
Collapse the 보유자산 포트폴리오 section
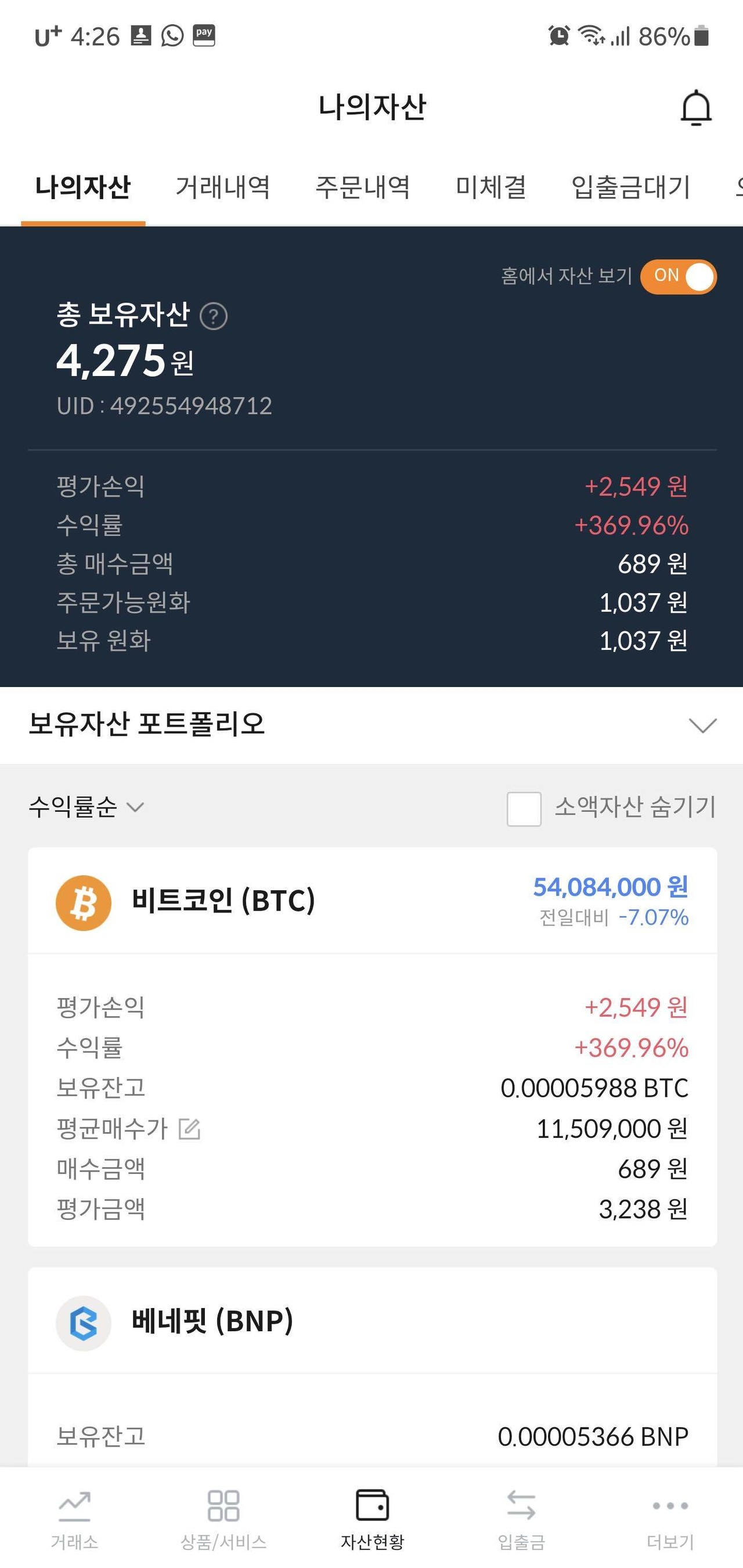click(701, 725)
